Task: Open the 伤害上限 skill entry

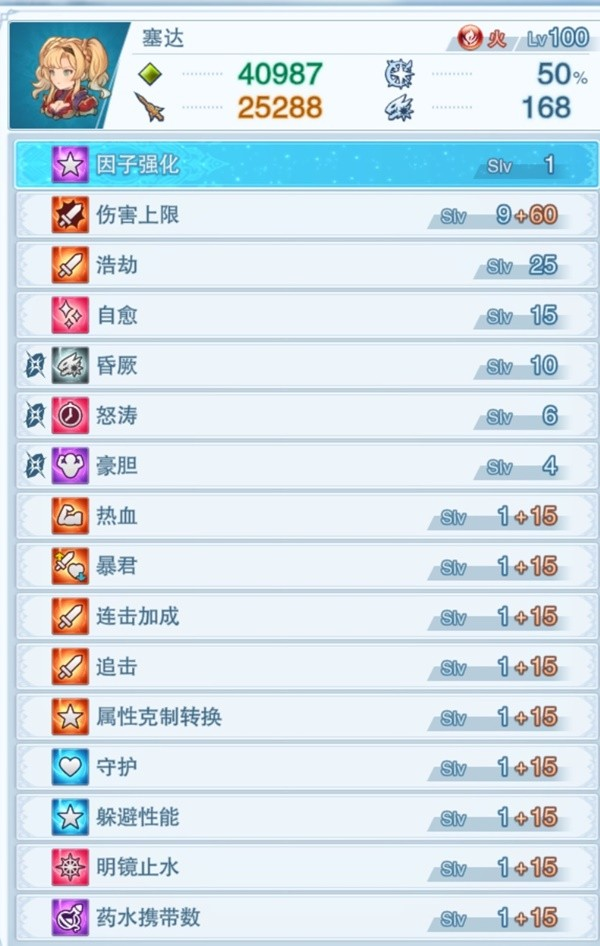Action: (306, 215)
